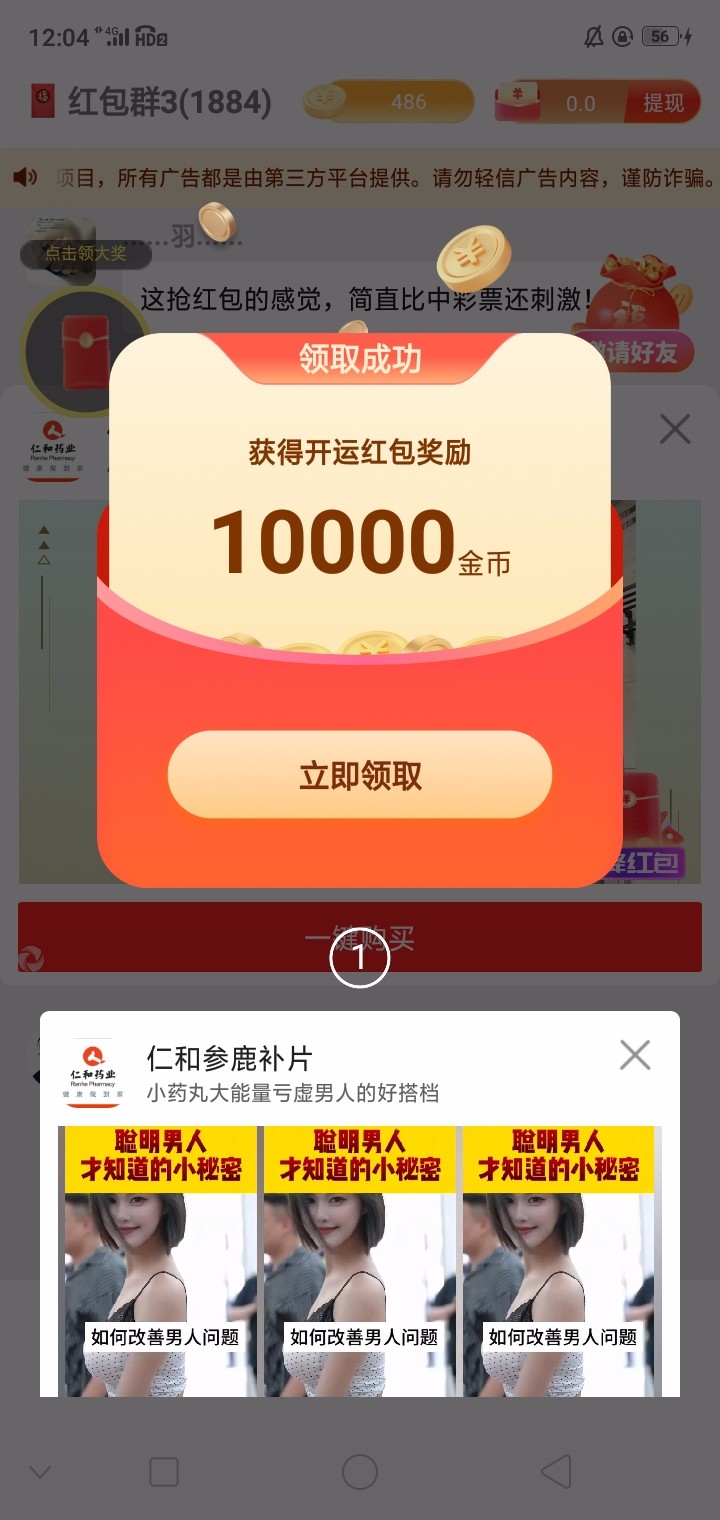Viewport: 720px width, 1520px height.
Task: Close the 仁和参鹿补片 ad banner
Action: click(635, 1055)
